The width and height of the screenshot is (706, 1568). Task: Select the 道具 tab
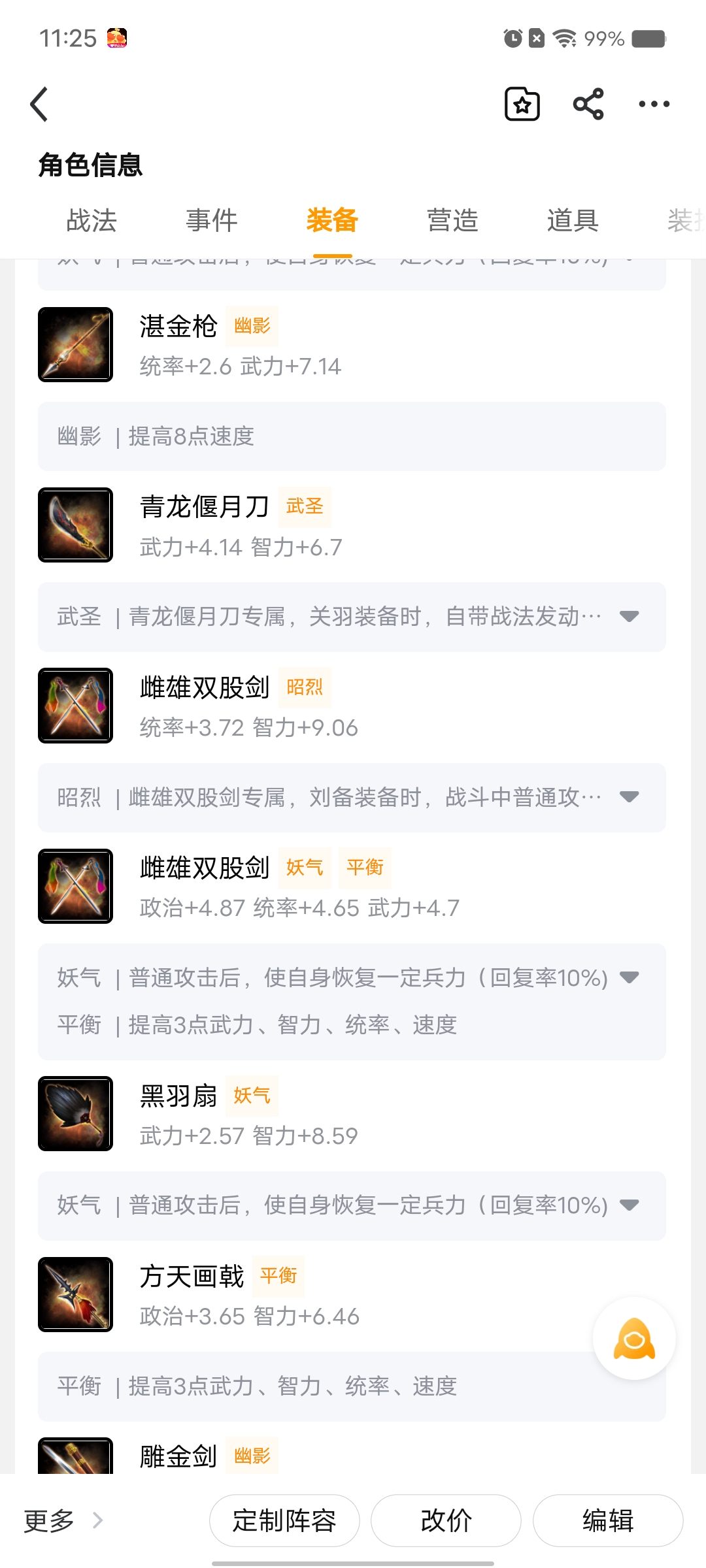click(x=573, y=220)
